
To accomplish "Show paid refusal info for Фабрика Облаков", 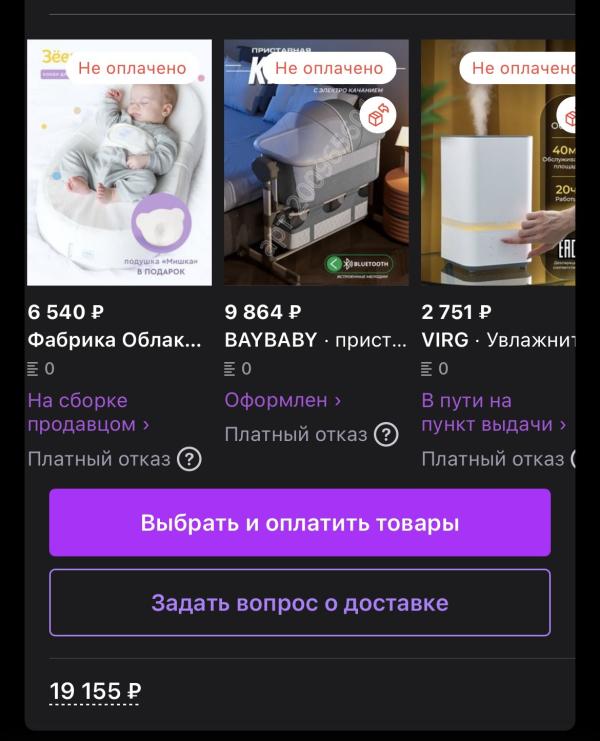I will [189, 459].
